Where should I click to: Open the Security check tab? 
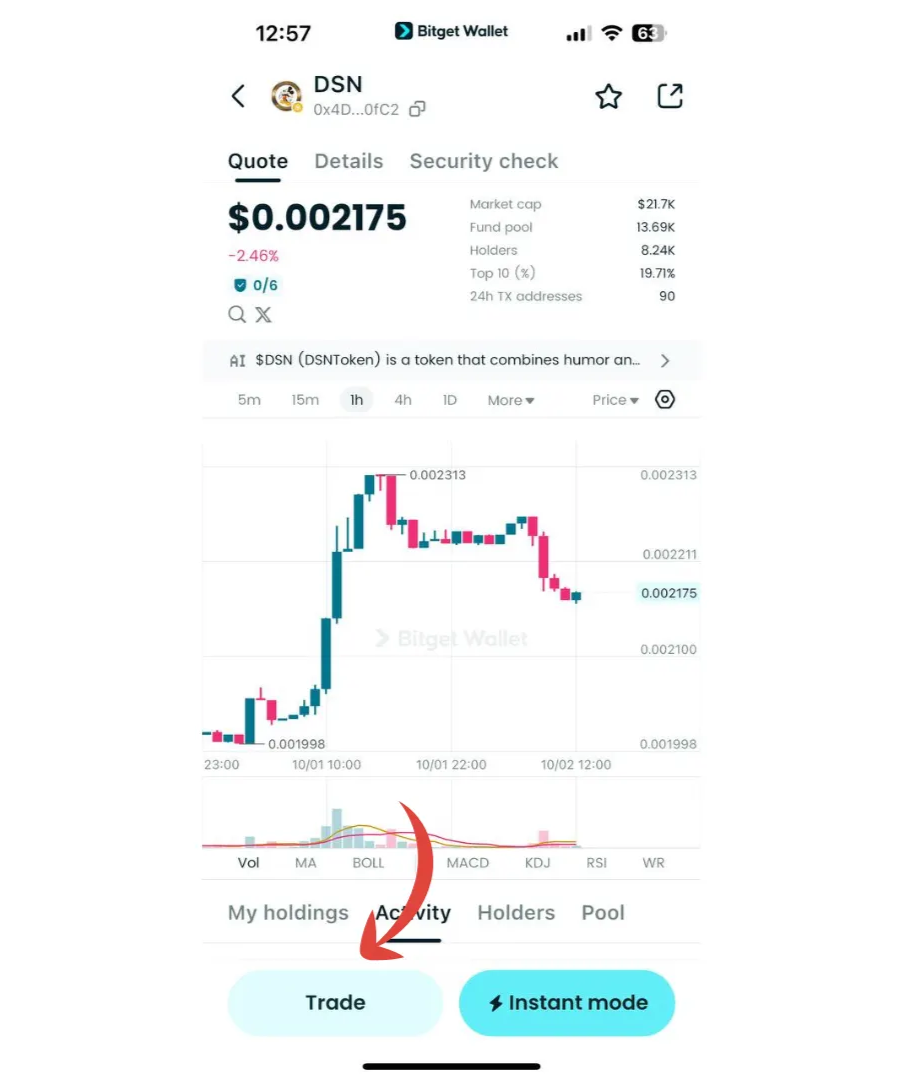(x=483, y=161)
